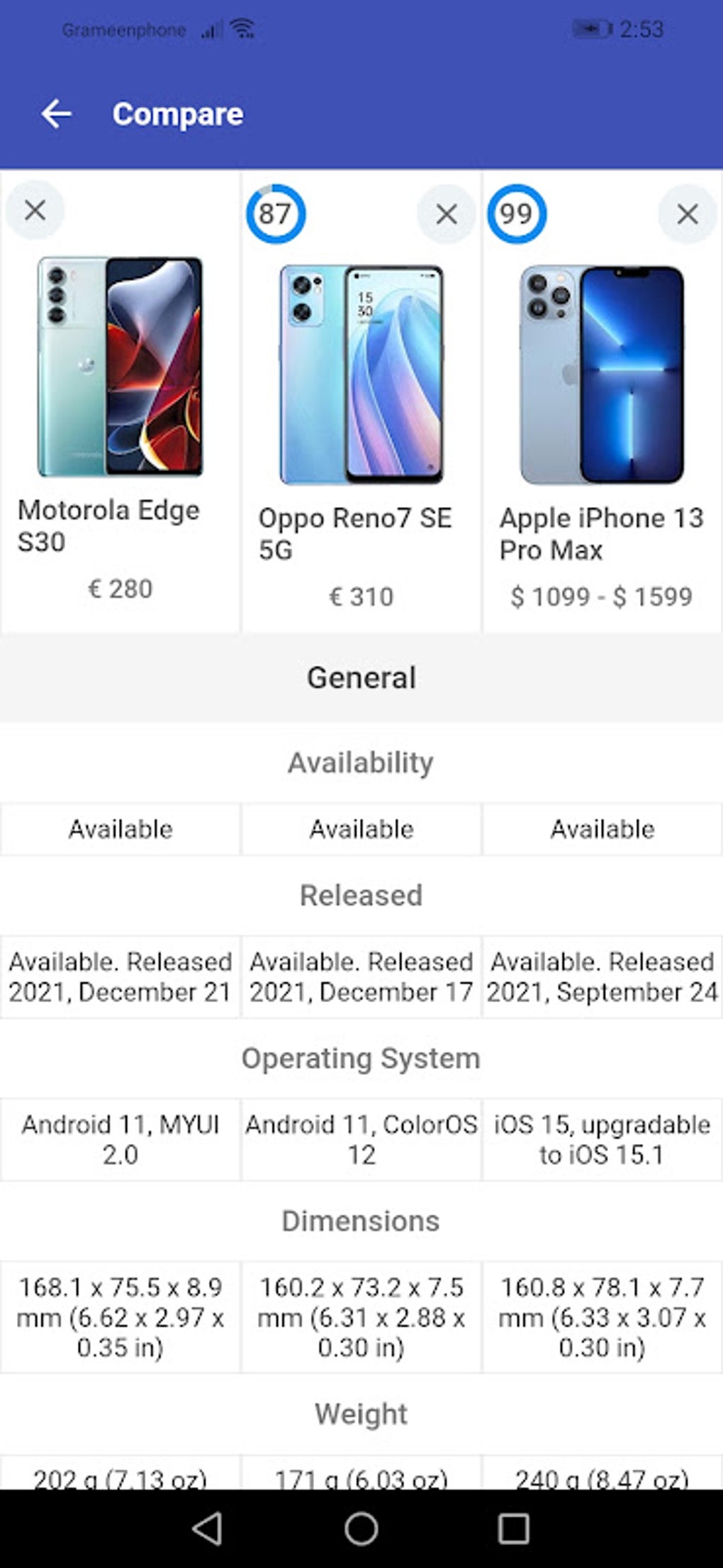Viewport: 723px width, 1568px height.
Task: Click the back arrow in the Compare header
Action: point(57,113)
